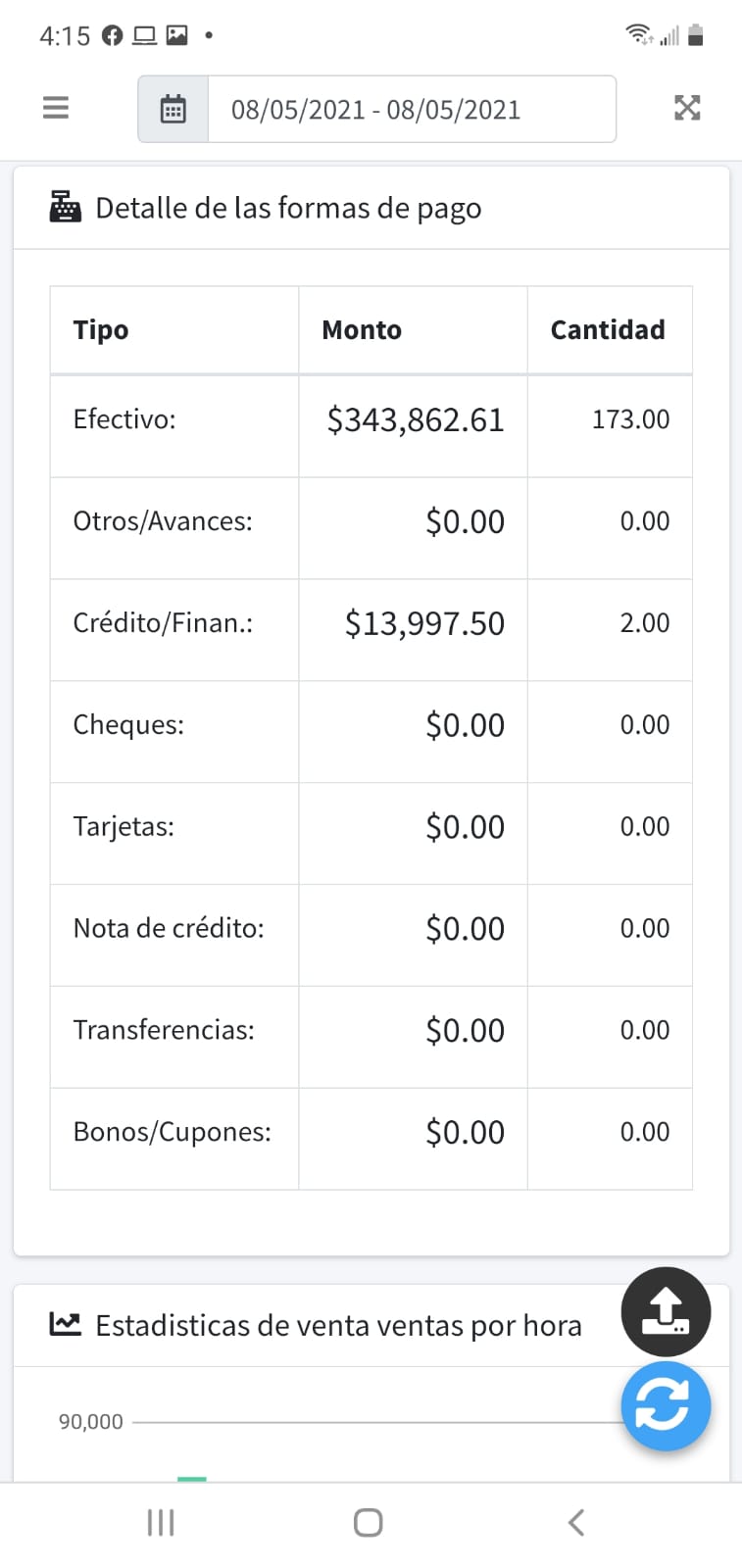Tap the dark upload floating button
The image size is (742, 1568).
(x=666, y=1312)
